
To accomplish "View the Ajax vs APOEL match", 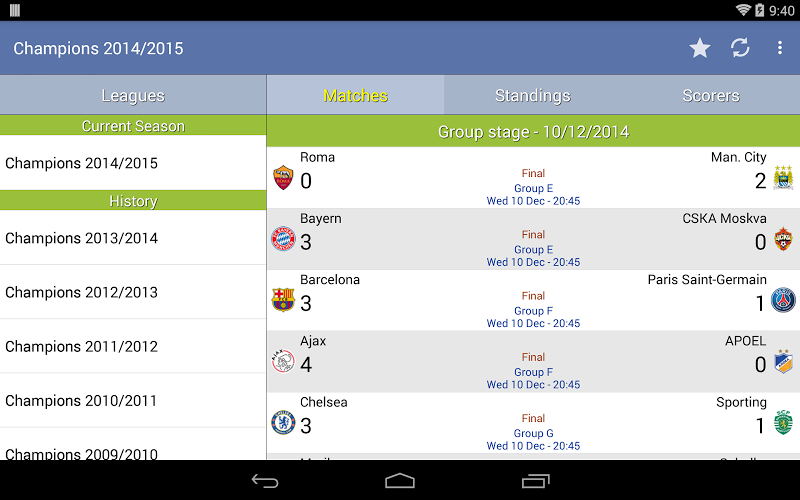I will (533, 361).
